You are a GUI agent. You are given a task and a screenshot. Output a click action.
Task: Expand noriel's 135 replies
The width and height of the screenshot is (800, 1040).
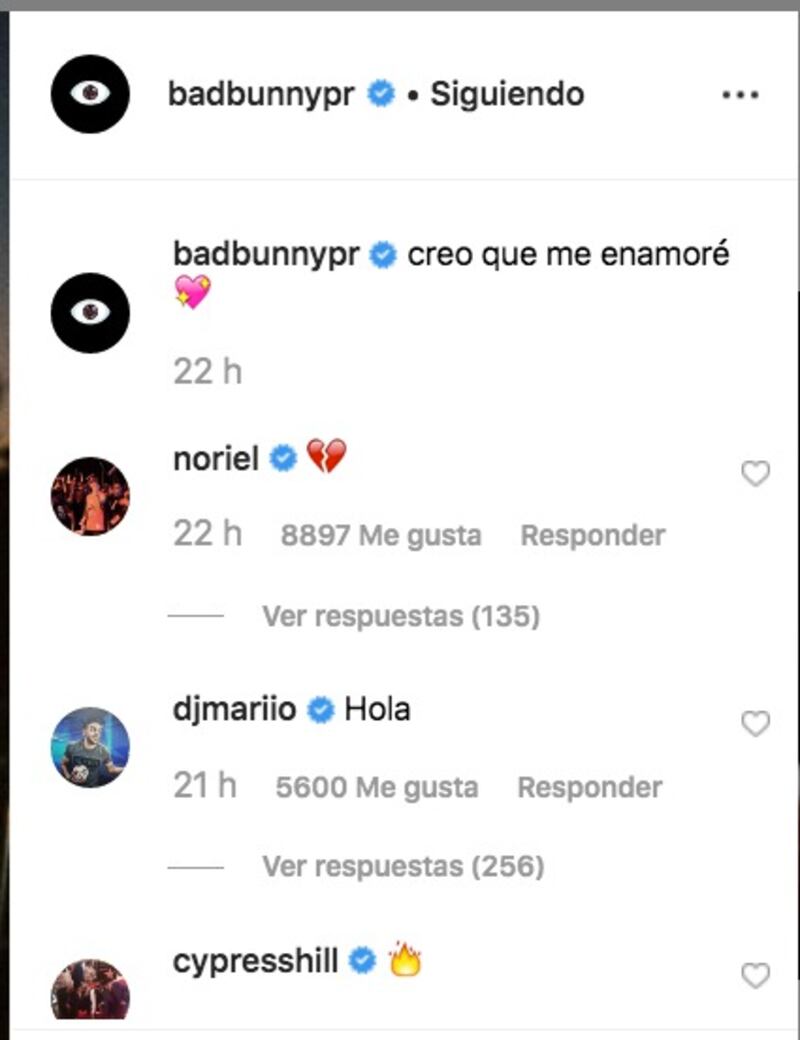[x=400, y=616]
